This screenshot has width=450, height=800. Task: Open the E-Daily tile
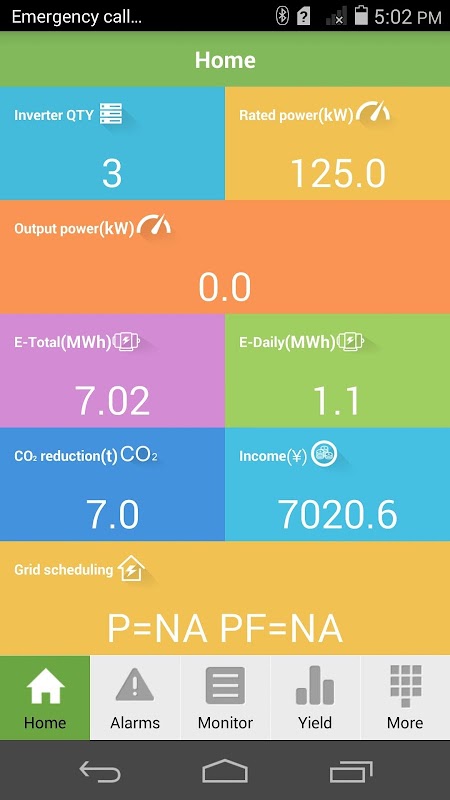(338, 371)
